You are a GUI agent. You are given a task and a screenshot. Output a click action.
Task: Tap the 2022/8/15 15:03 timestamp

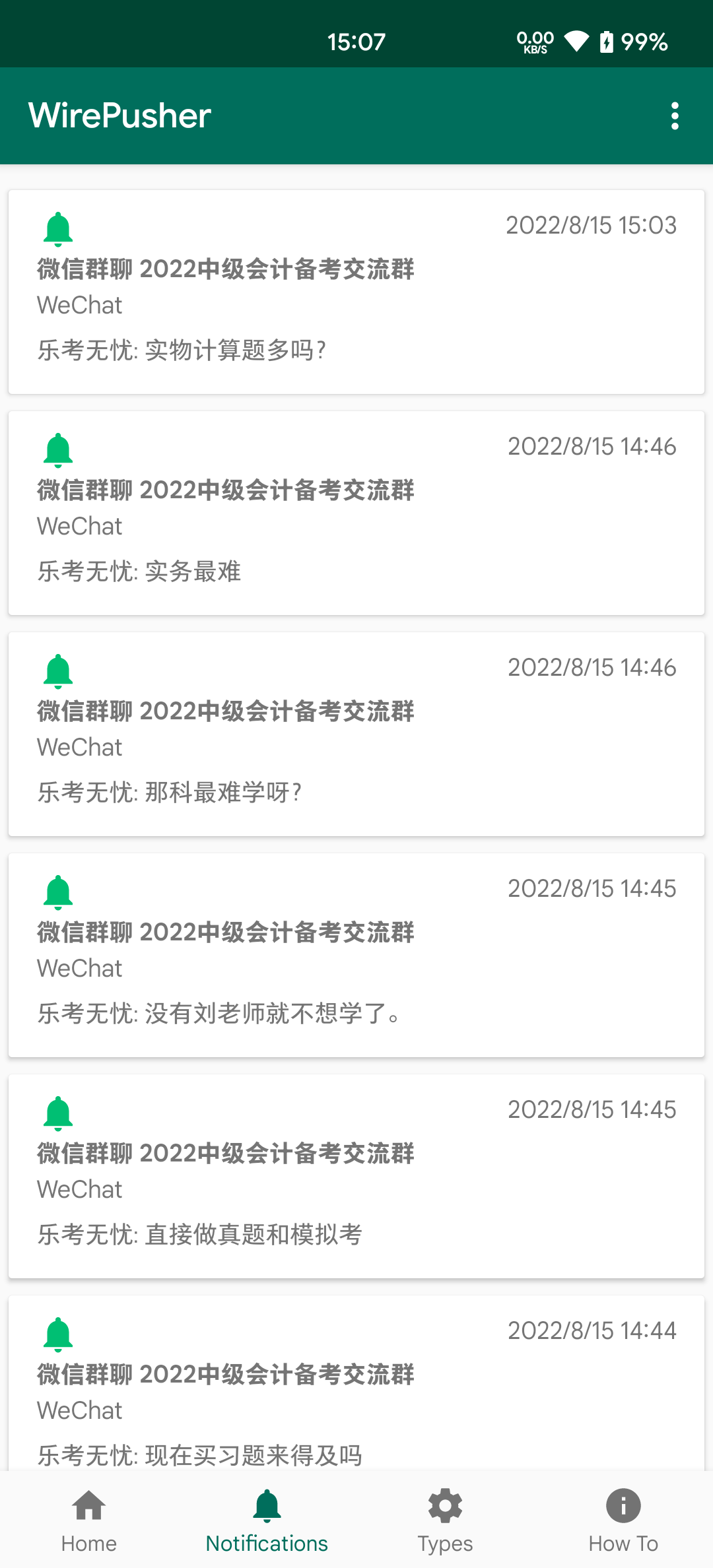click(x=592, y=224)
